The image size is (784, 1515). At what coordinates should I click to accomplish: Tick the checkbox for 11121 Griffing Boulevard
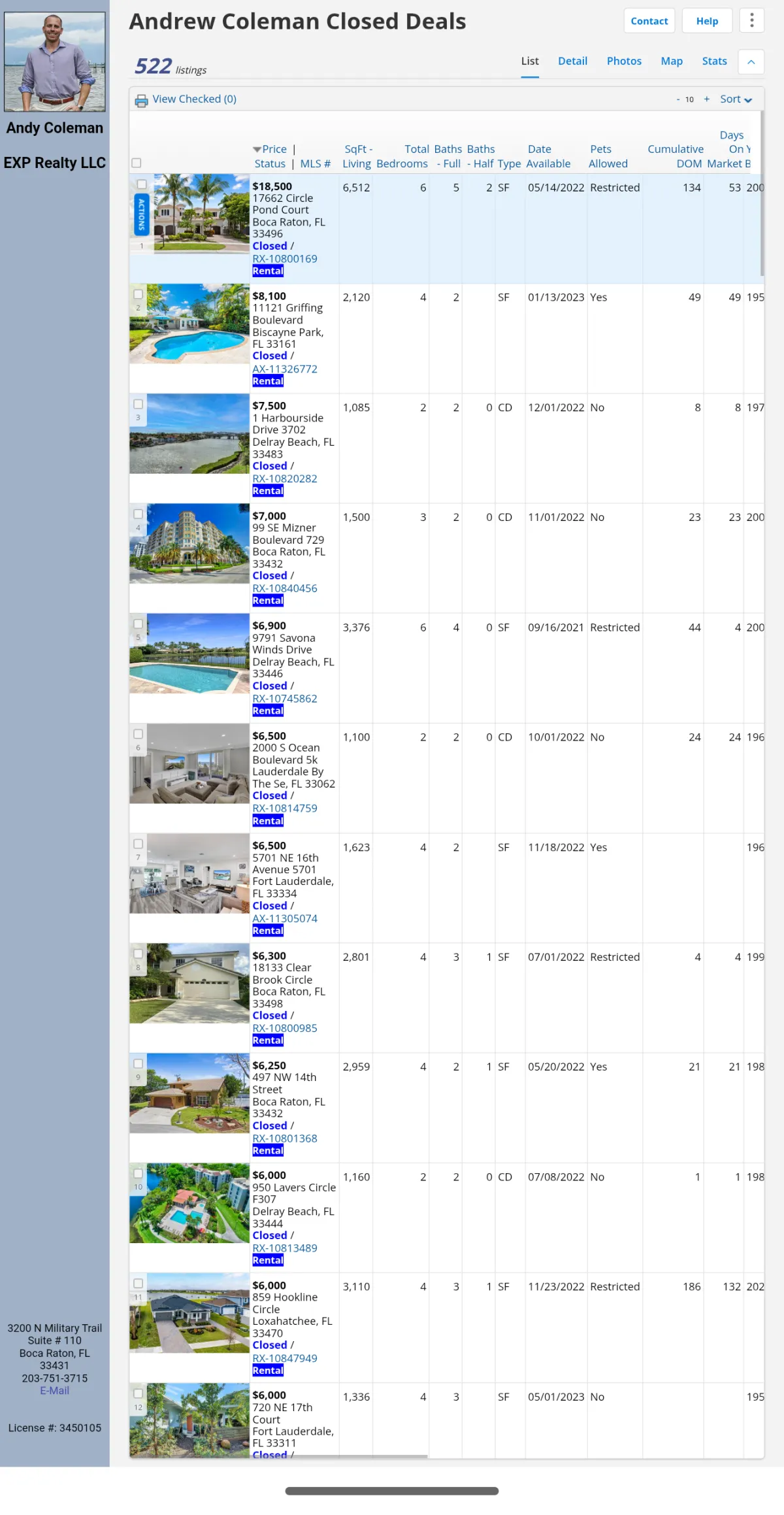tap(139, 294)
